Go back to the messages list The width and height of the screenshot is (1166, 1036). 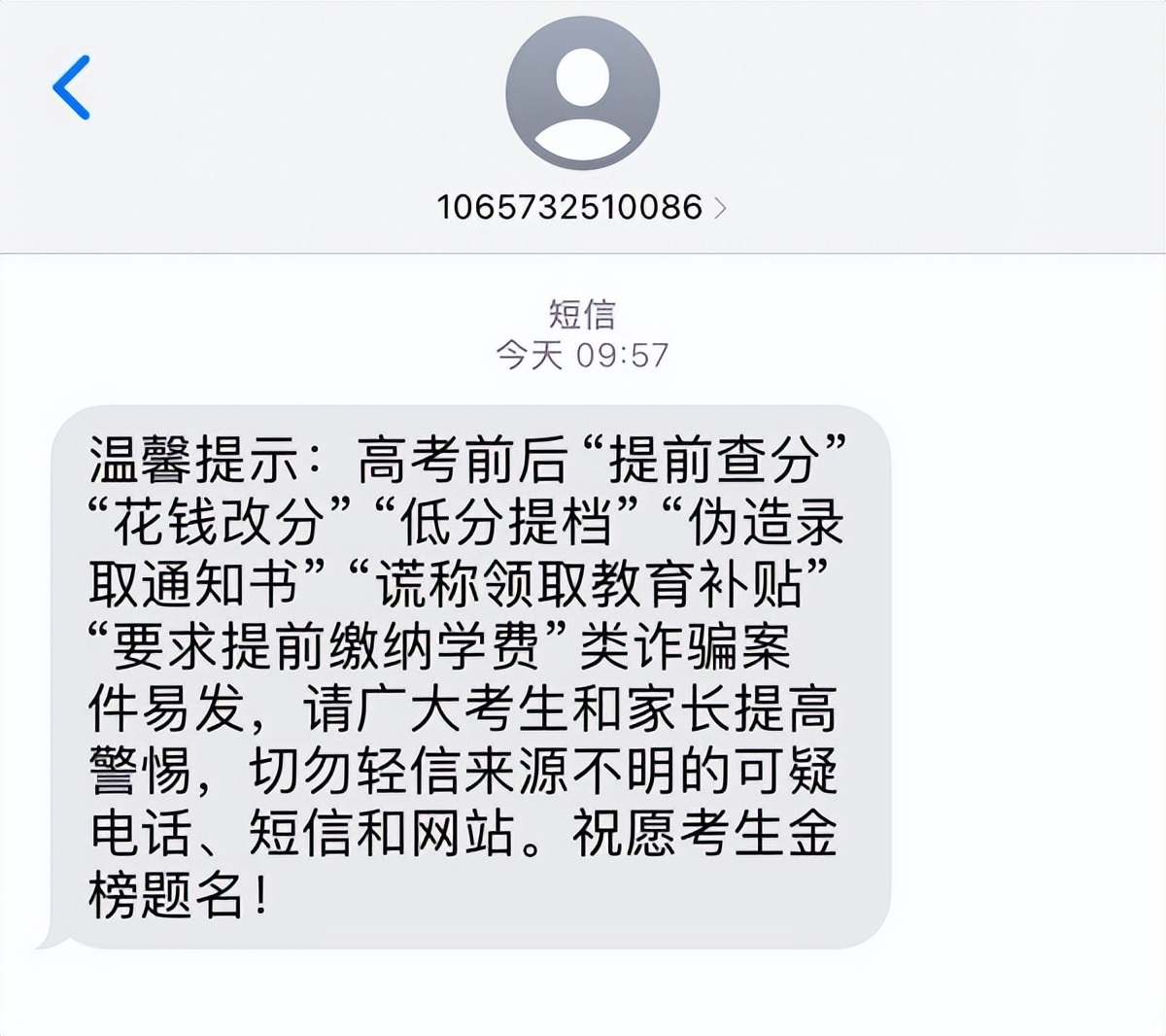click(x=72, y=87)
